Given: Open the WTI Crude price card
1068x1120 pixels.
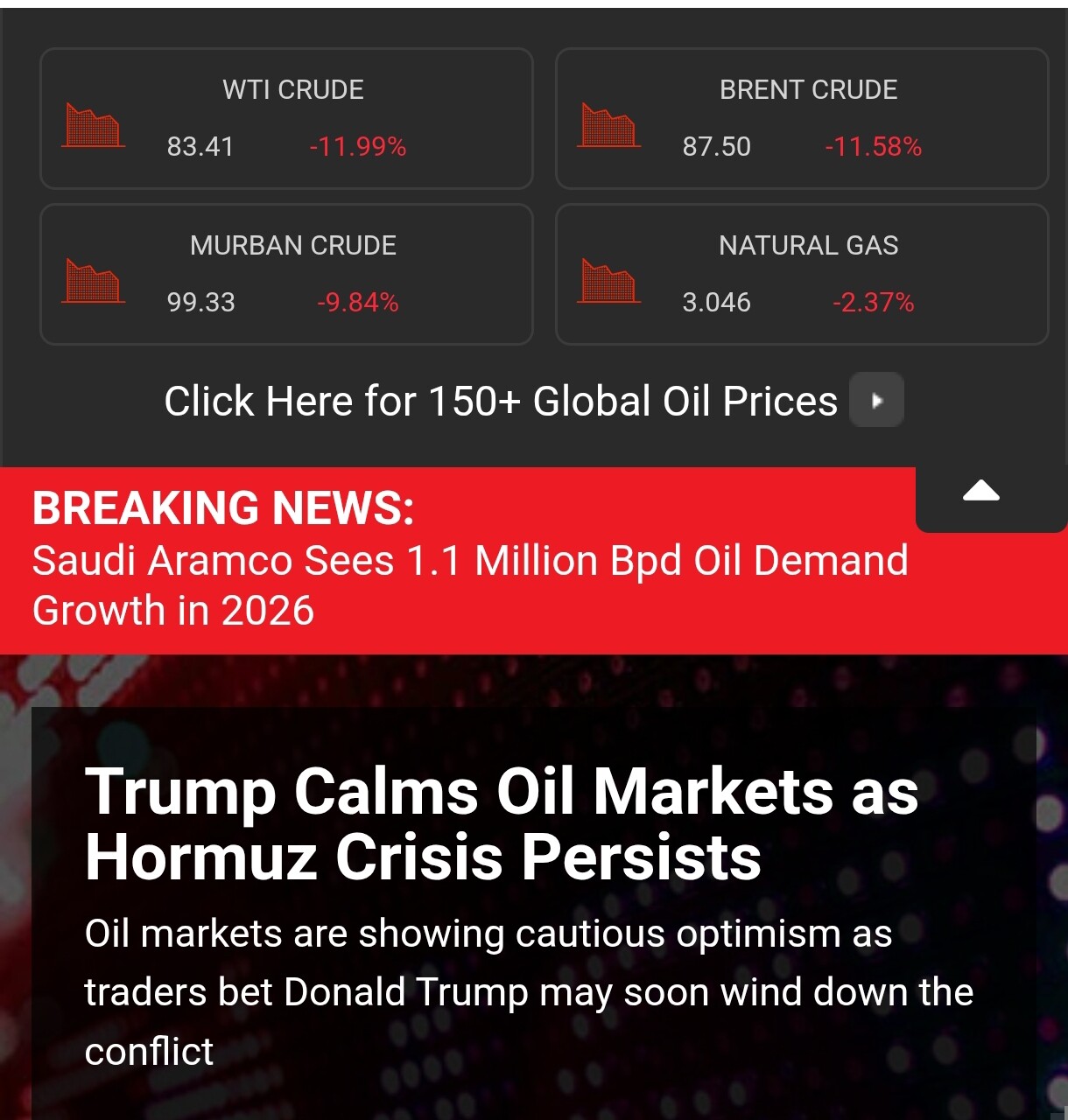Looking at the screenshot, I should tap(286, 119).
